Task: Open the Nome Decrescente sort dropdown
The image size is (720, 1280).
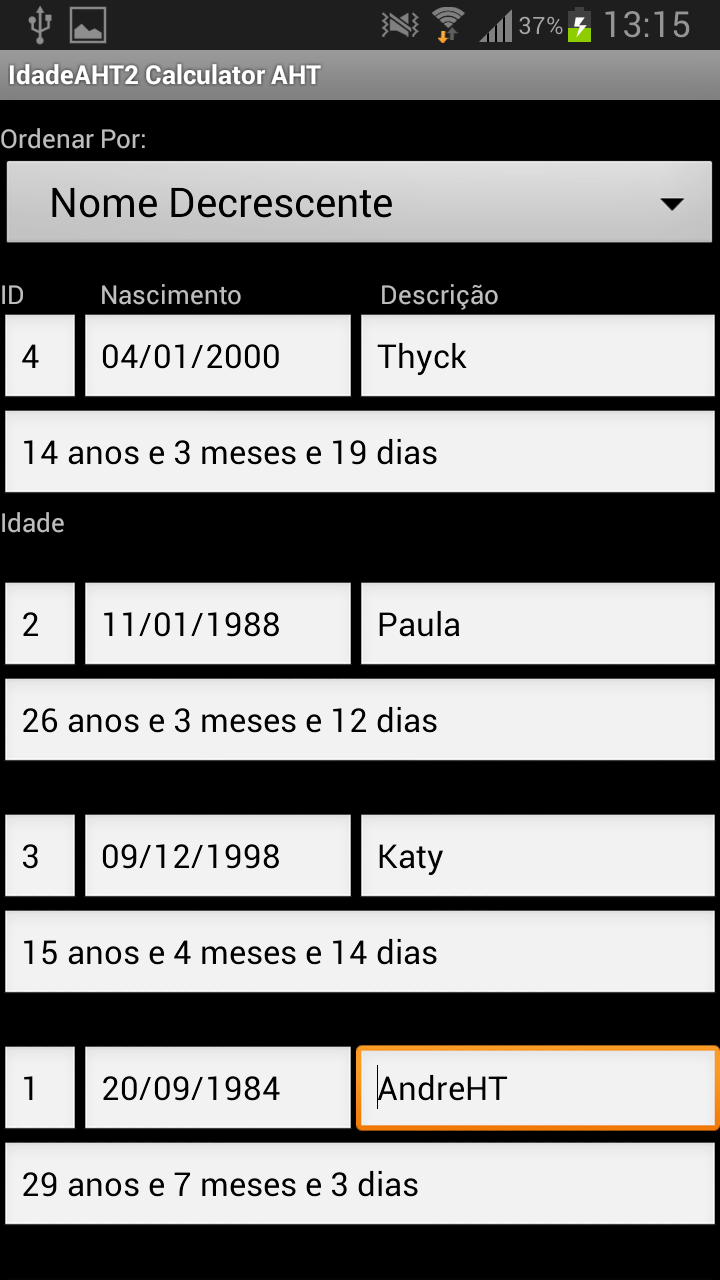Action: 359,203
